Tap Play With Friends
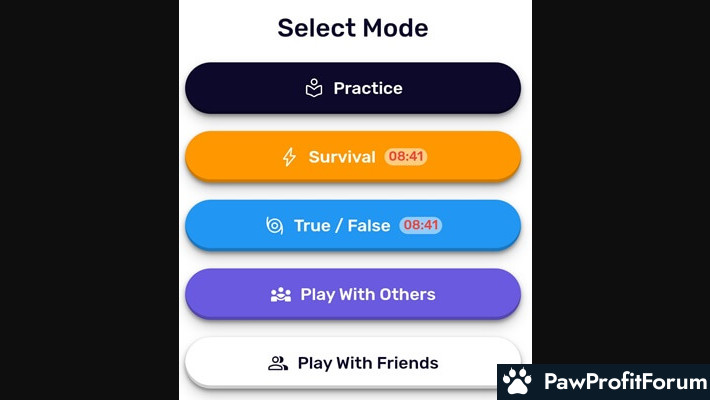Image resolution: width=710 pixels, height=400 pixels. pos(353,363)
